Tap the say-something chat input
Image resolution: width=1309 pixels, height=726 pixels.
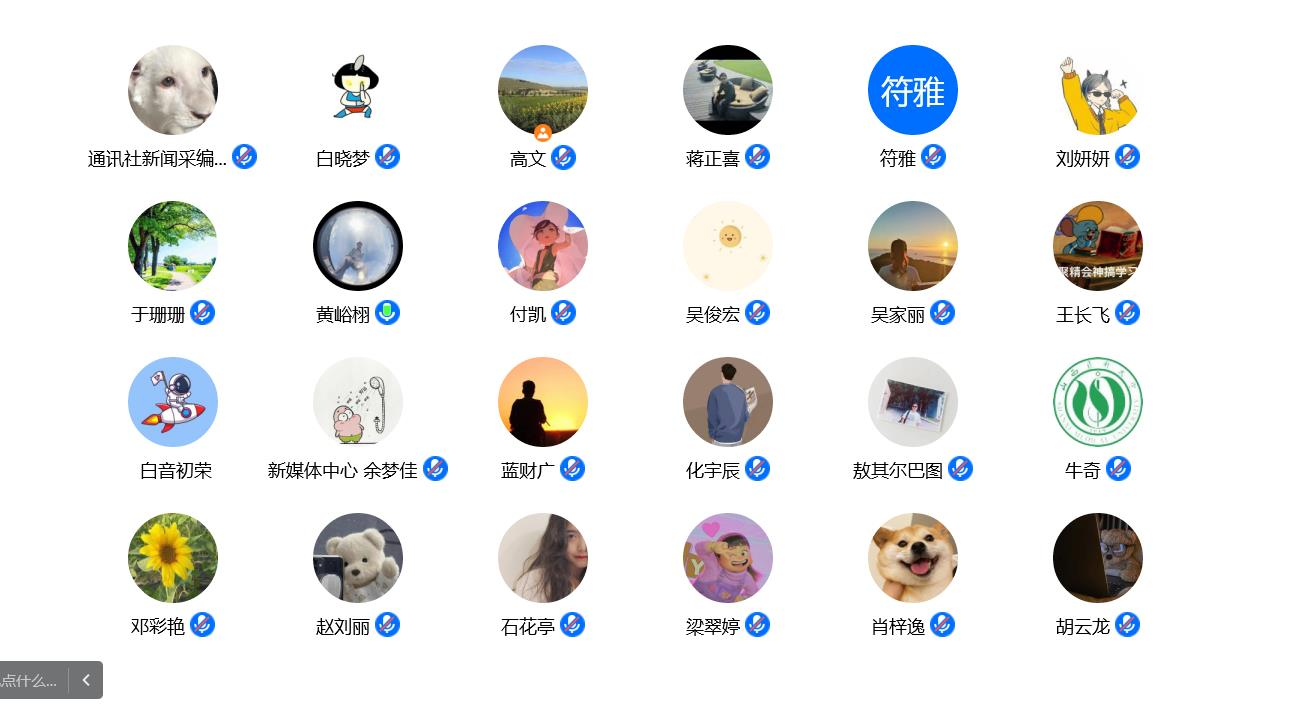click(30, 680)
